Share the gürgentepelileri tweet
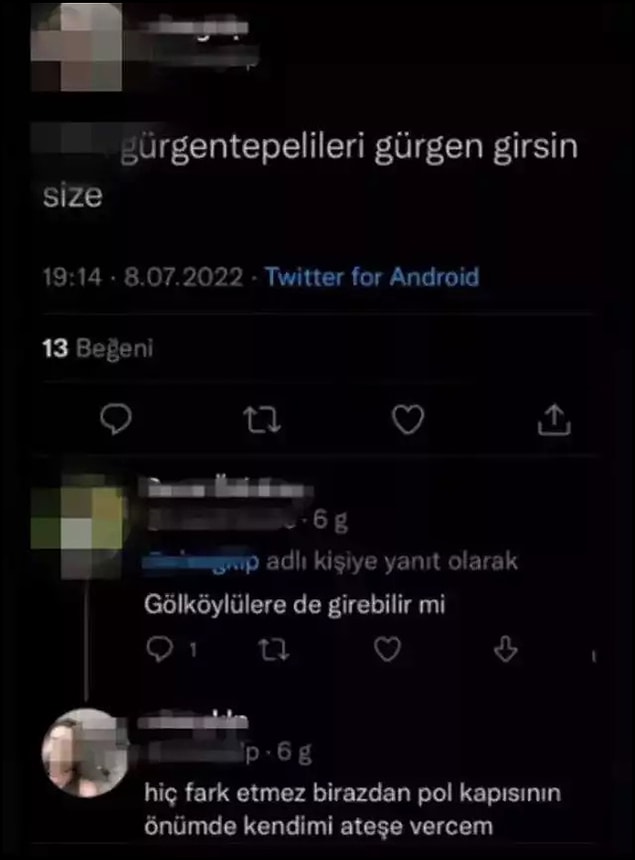Screen dimensions: 635x860 (552, 422)
